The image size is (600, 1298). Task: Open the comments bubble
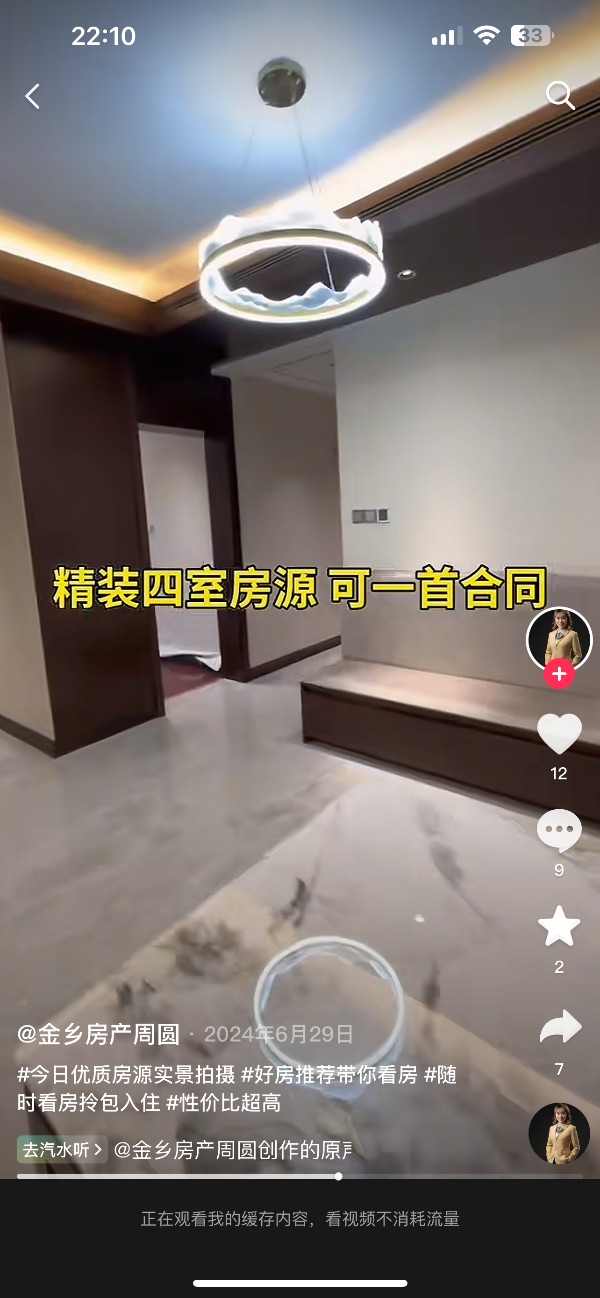tap(559, 830)
